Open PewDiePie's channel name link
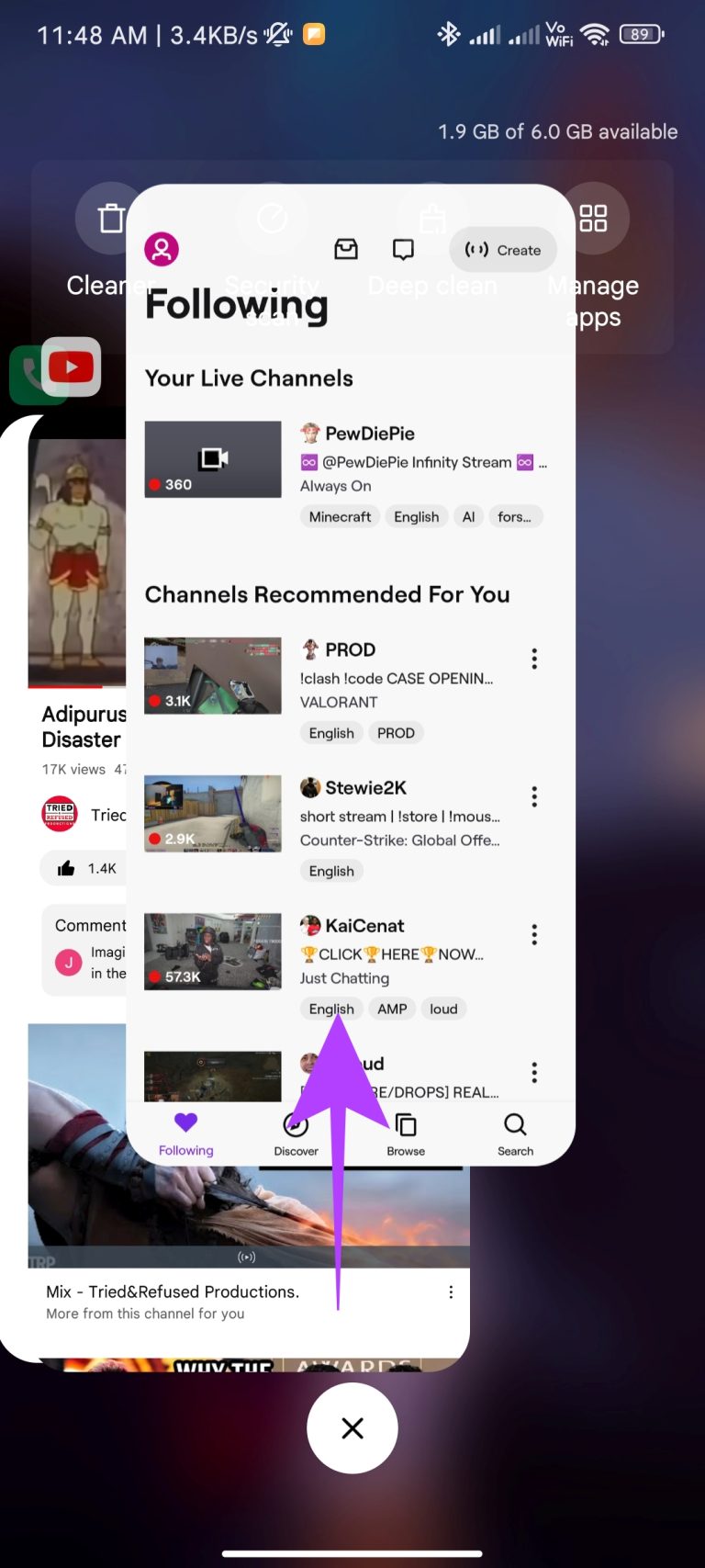This screenshot has height=1568, width=705. coord(371,433)
